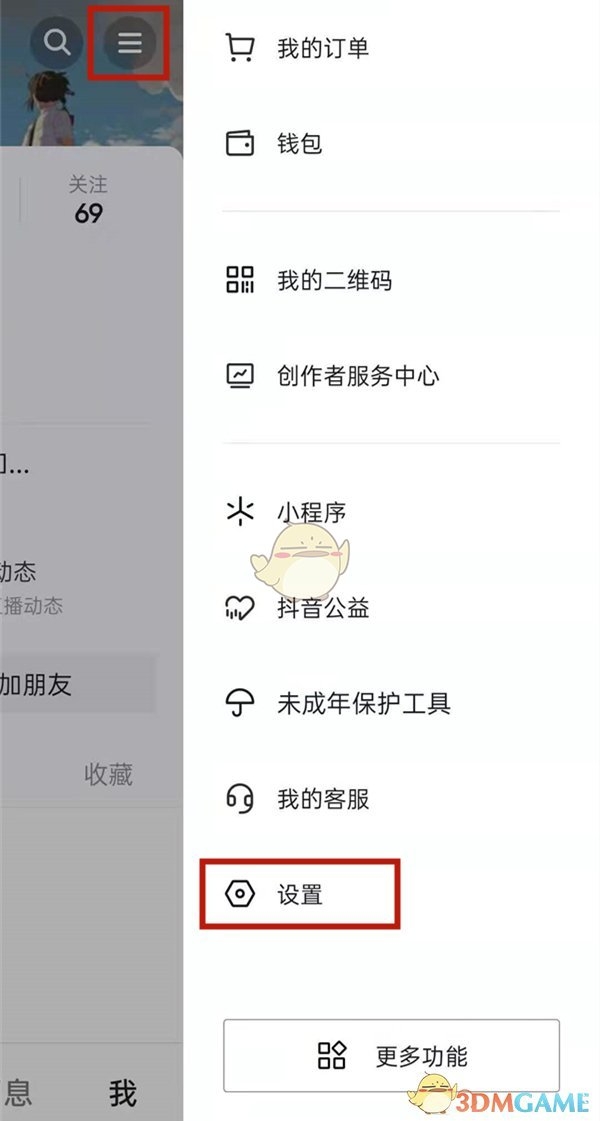Select the 收藏 favorites tab
Image resolution: width=600 pixels, height=1121 pixels.
pos(108,774)
